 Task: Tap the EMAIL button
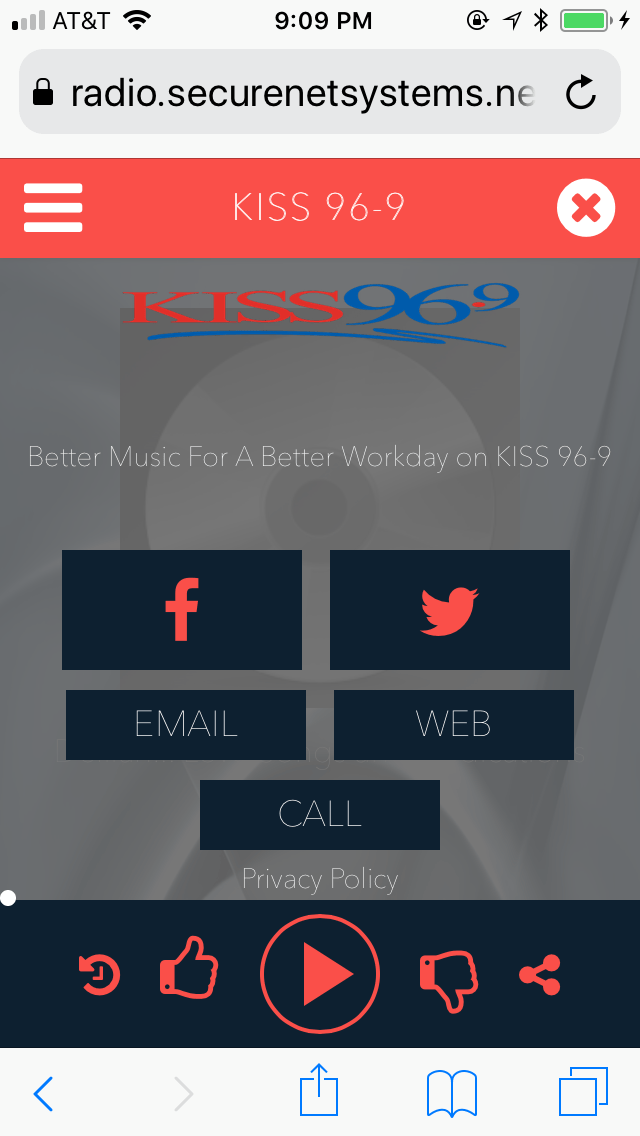click(186, 724)
